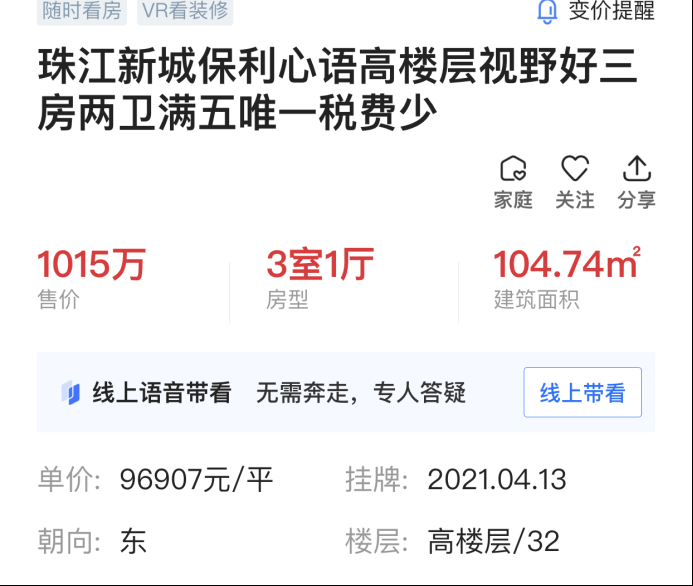
Task: Tap the 线上带看 button
Action: pyautogui.click(x=582, y=393)
